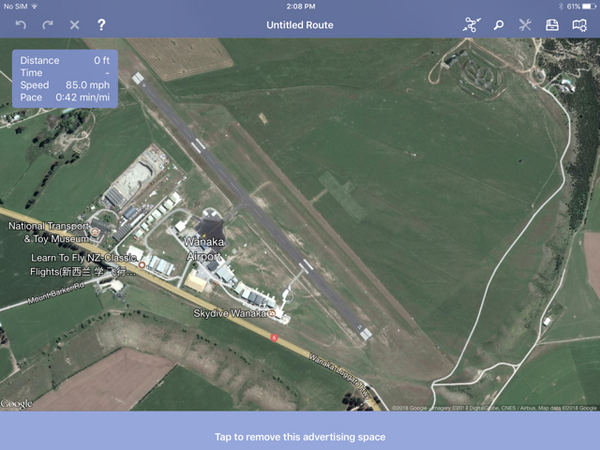600x450 pixels.
Task: Save the route with the disk icon
Action: [x=552, y=24]
